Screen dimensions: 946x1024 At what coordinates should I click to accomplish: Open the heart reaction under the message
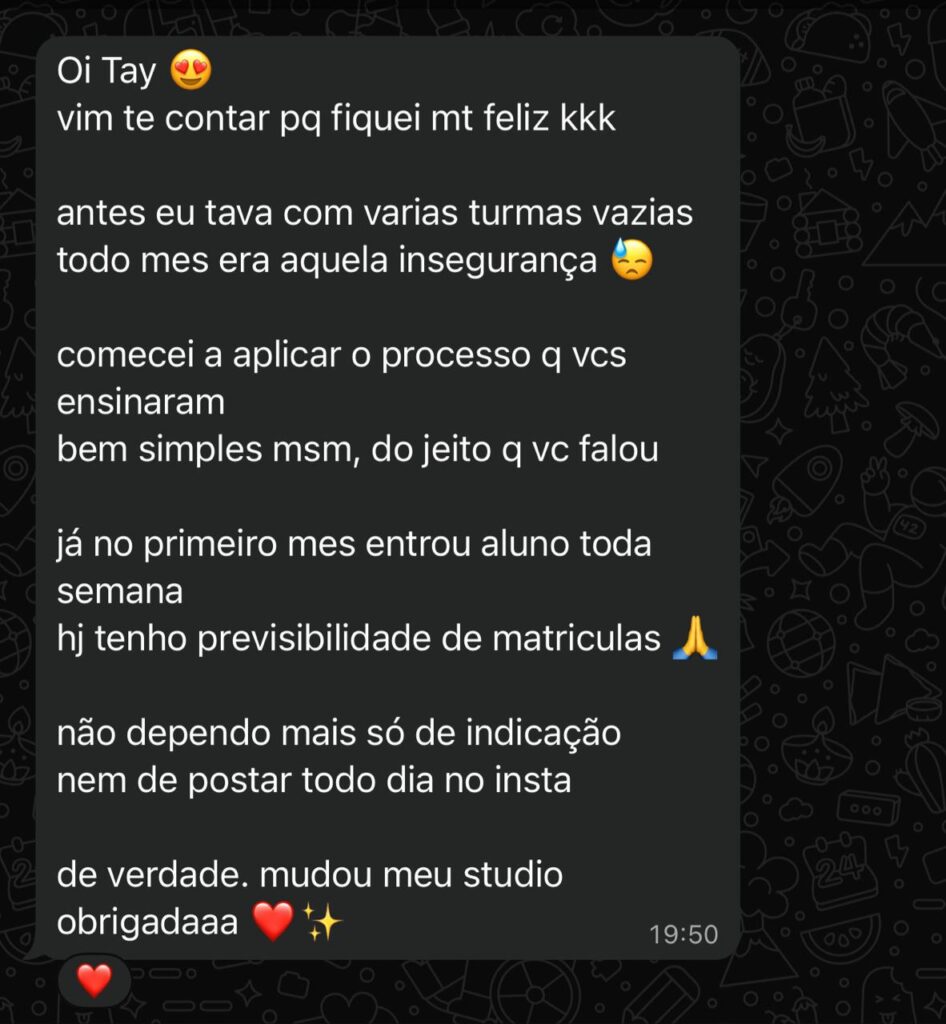[94, 980]
